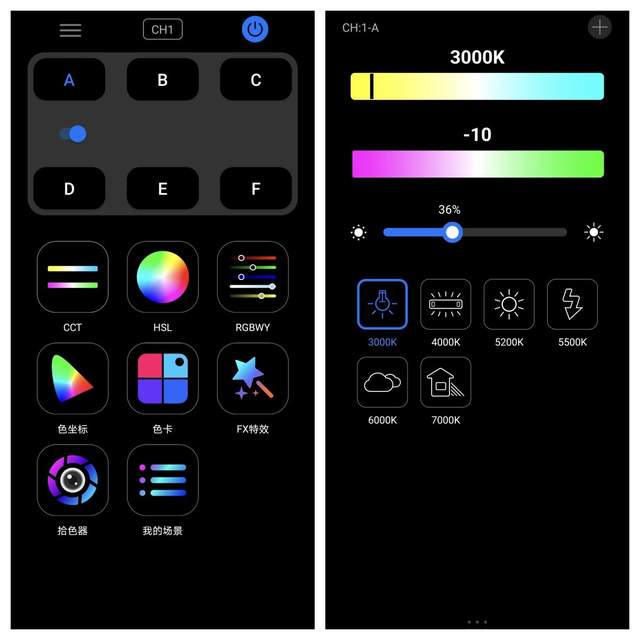Tap the CH1 channel selector
Screen dimensions: 640x640
[x=162, y=30]
